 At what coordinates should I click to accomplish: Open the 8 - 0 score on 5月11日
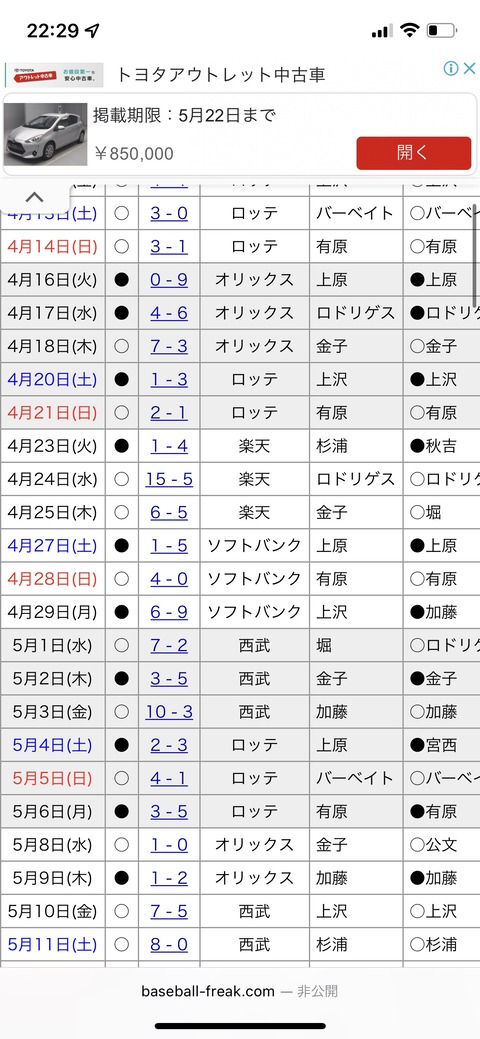tap(169, 944)
